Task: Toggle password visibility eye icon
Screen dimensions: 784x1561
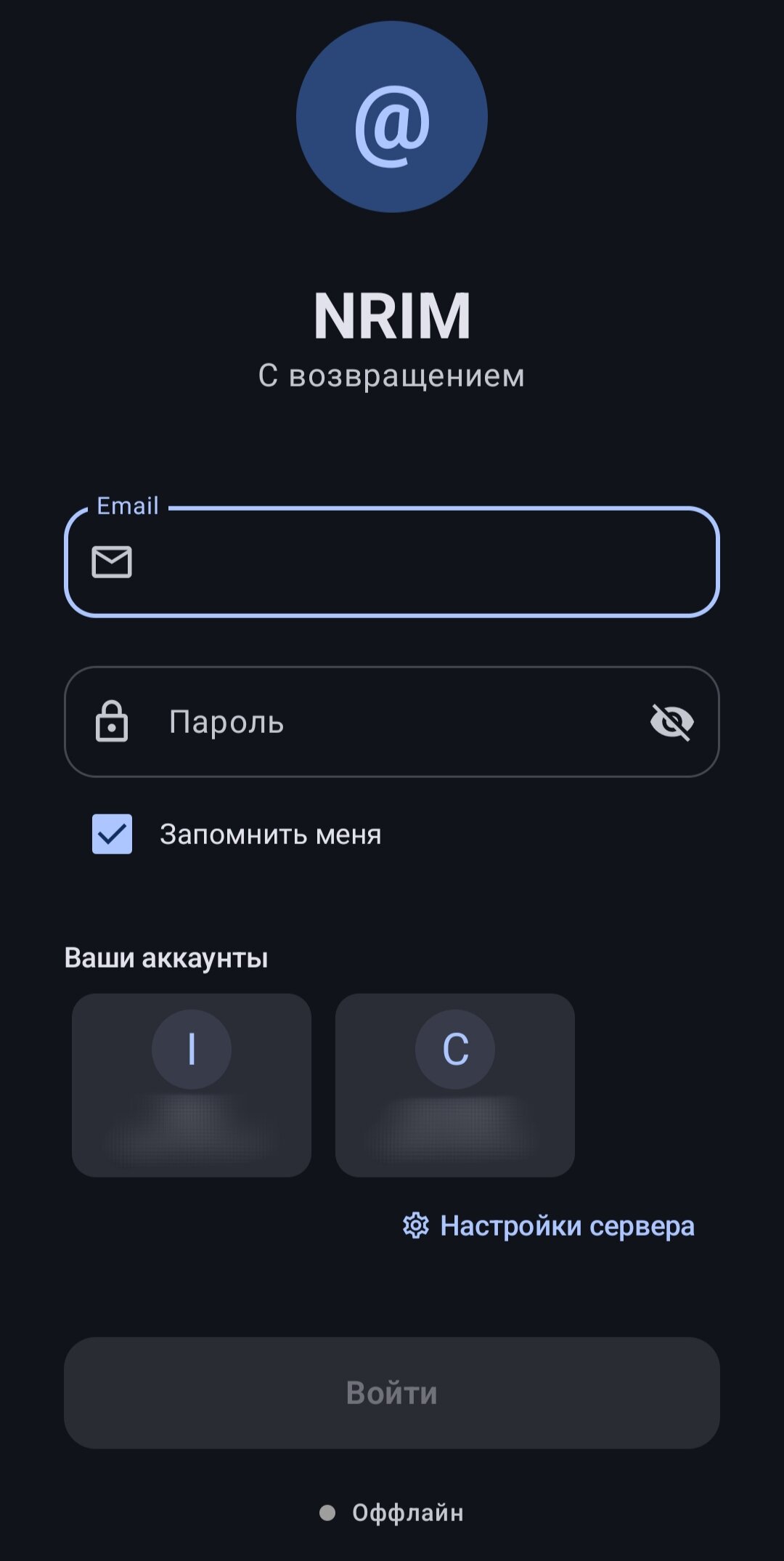Action: coord(671,721)
